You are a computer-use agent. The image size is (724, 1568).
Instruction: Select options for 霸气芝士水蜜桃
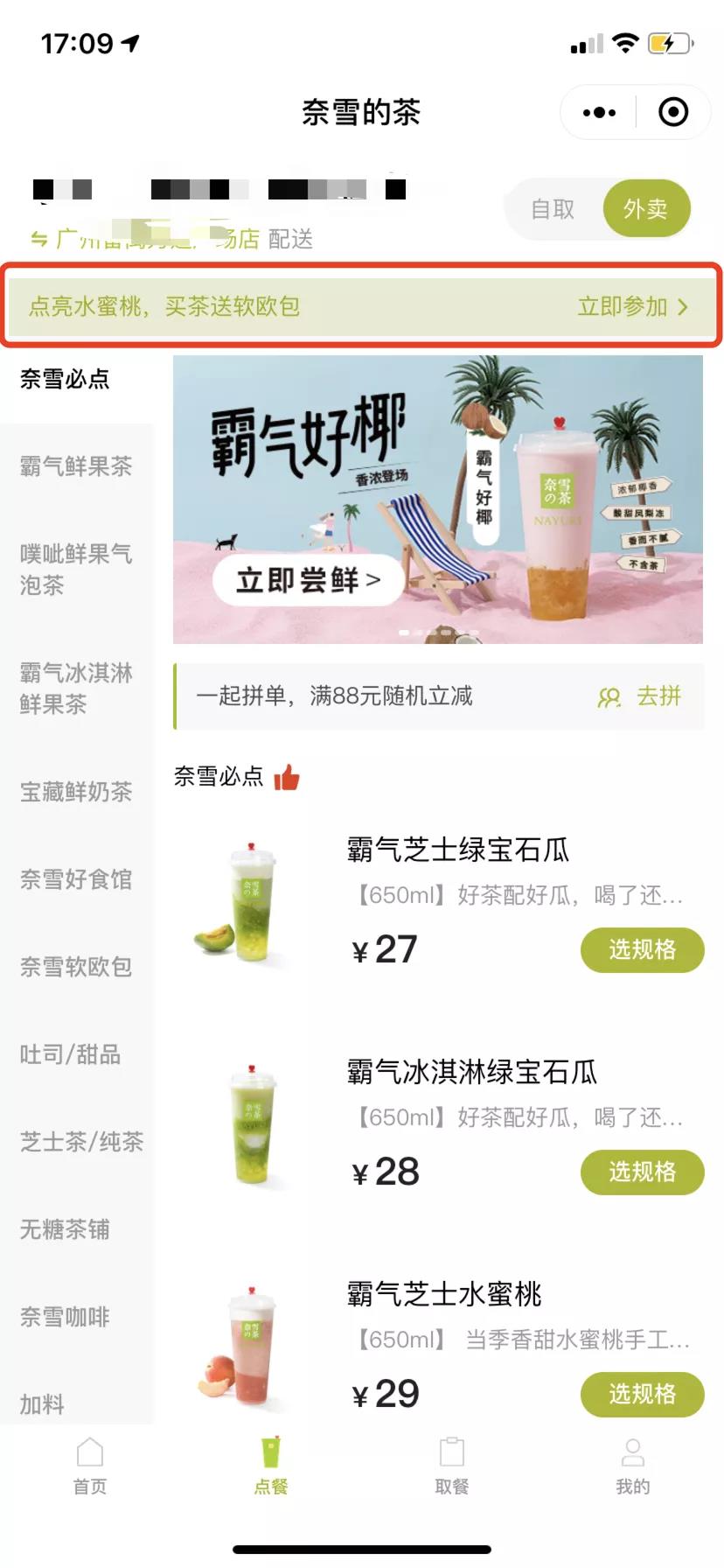coord(642,1394)
